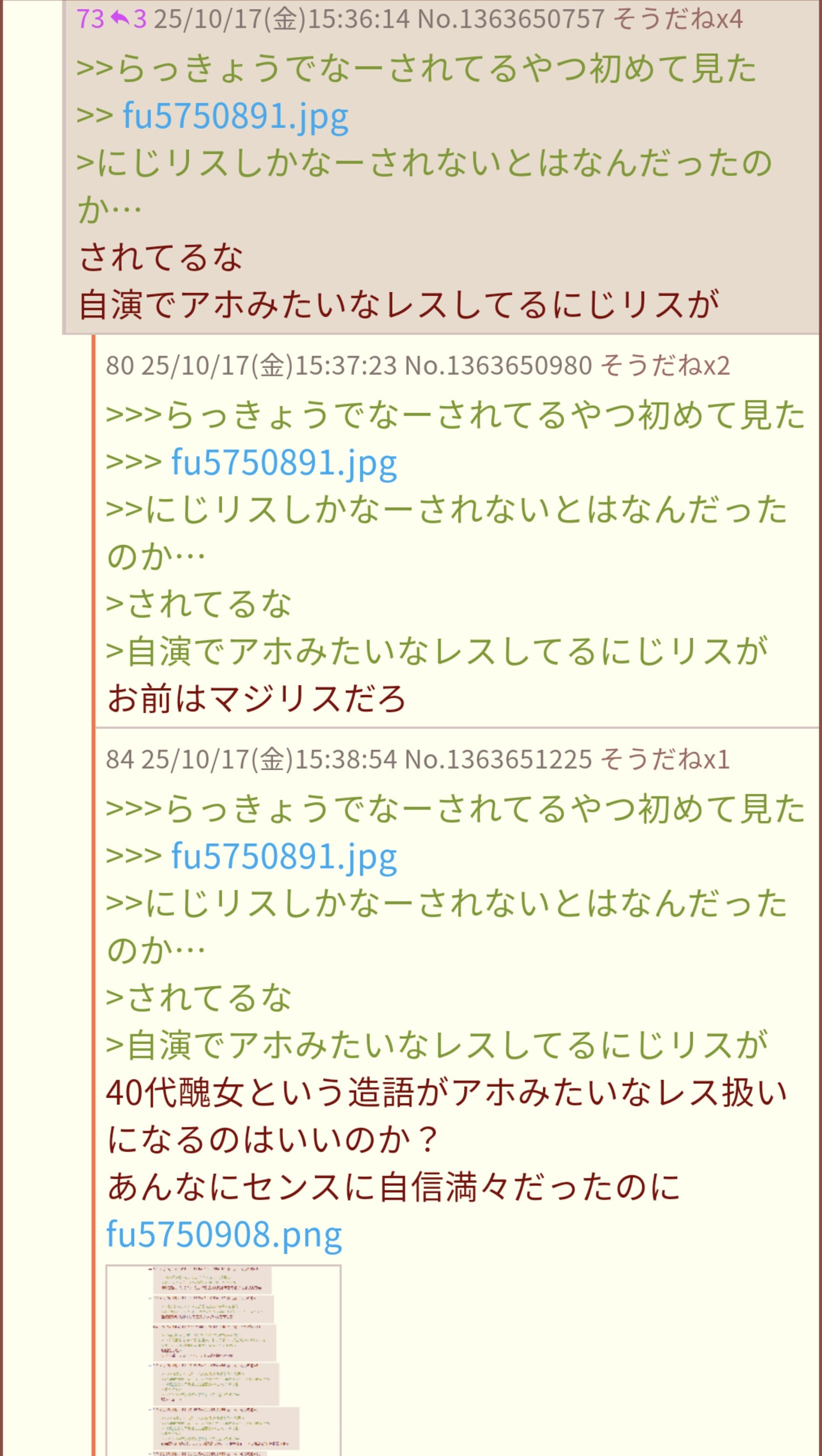Image resolution: width=822 pixels, height=1456 pixels.
Task: Open fu5750891.jpg link in post 73
Action: click(235, 117)
